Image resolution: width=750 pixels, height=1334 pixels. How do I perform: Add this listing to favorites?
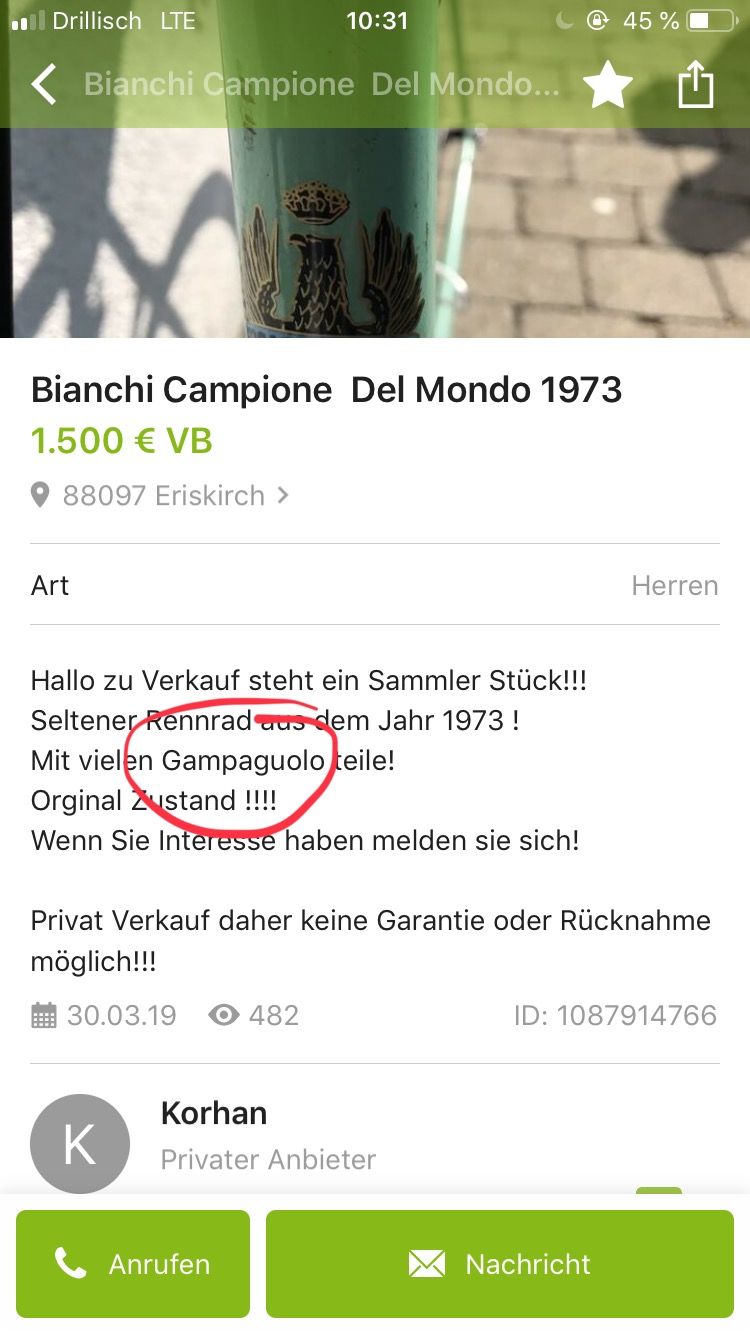(607, 84)
